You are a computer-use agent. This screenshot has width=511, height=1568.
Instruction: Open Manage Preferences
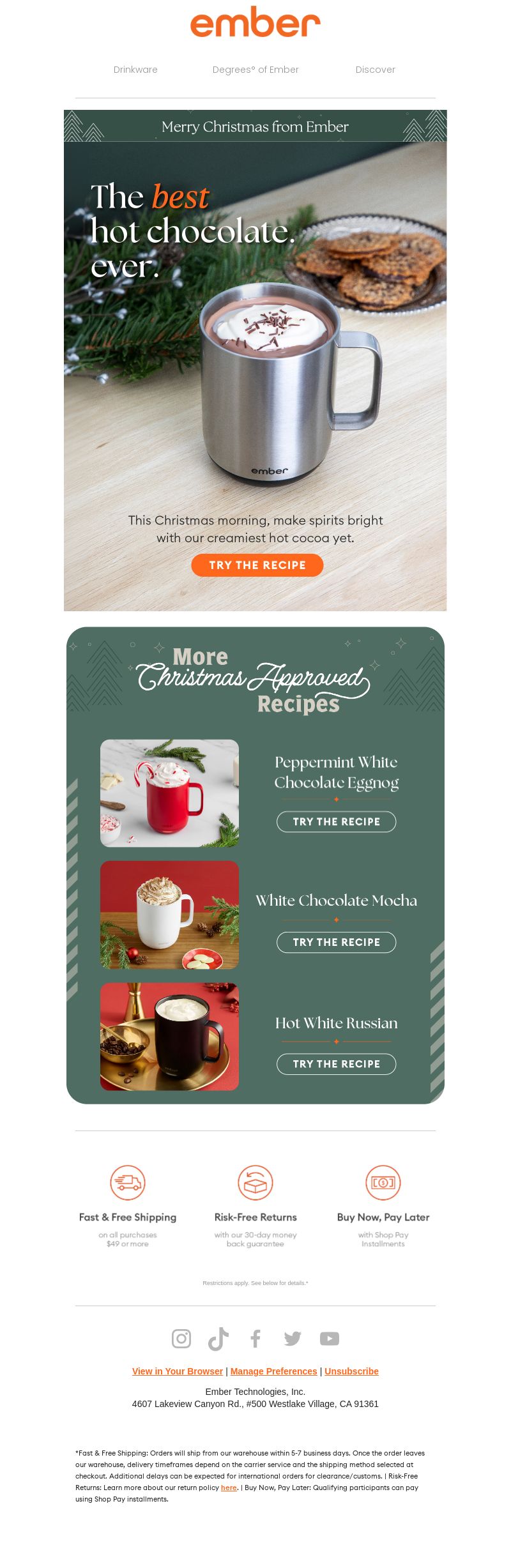click(x=274, y=1371)
